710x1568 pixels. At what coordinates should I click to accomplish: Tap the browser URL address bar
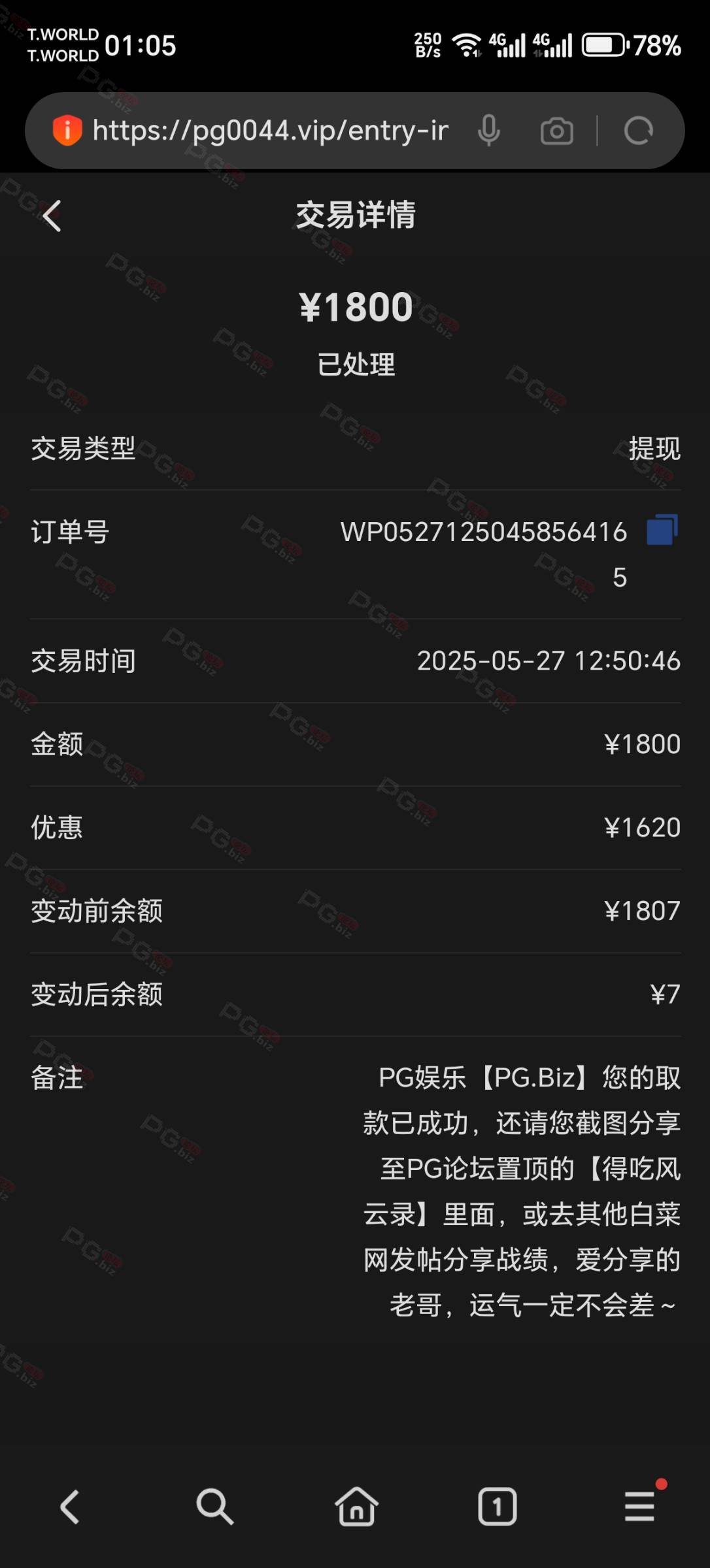(270, 131)
